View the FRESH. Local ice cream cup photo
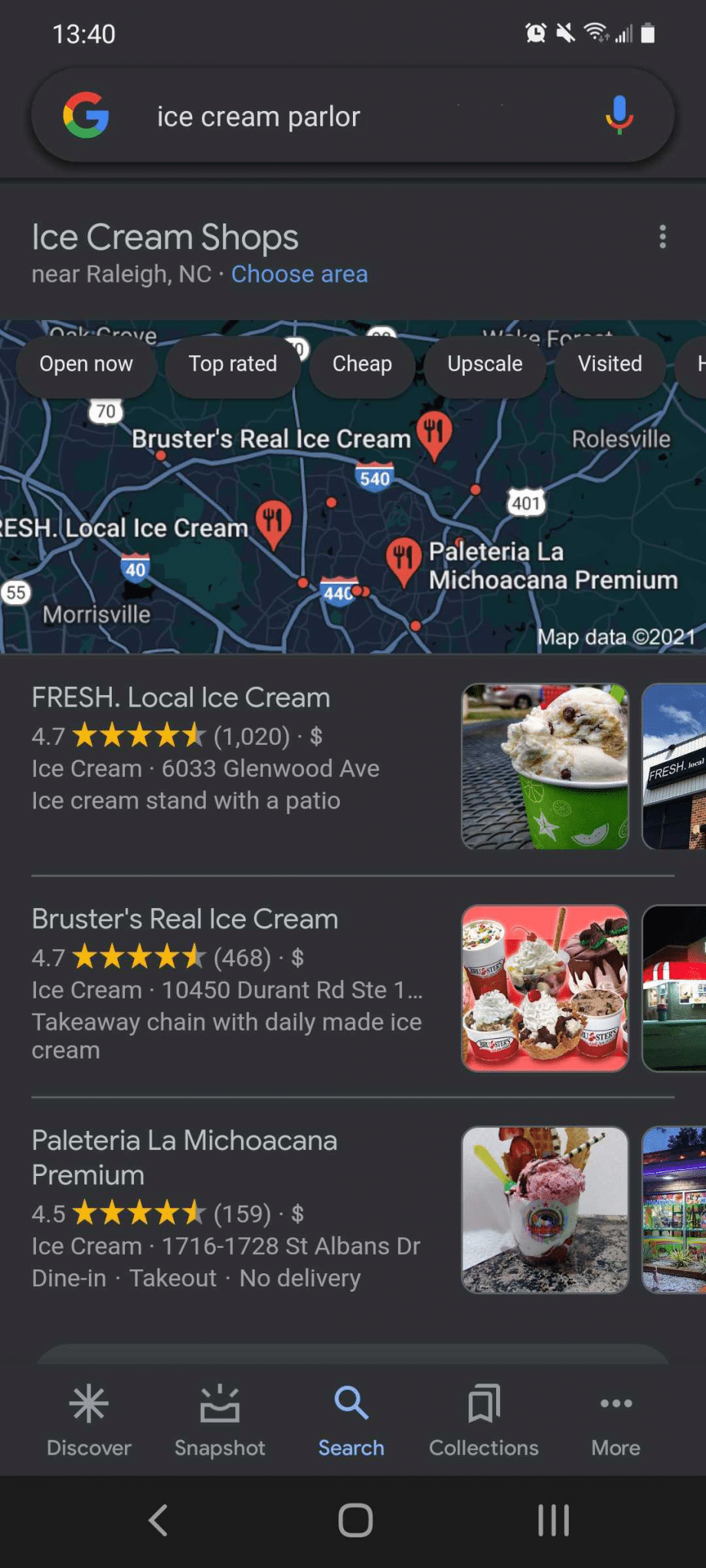This screenshot has height=1568, width=706. (x=545, y=766)
